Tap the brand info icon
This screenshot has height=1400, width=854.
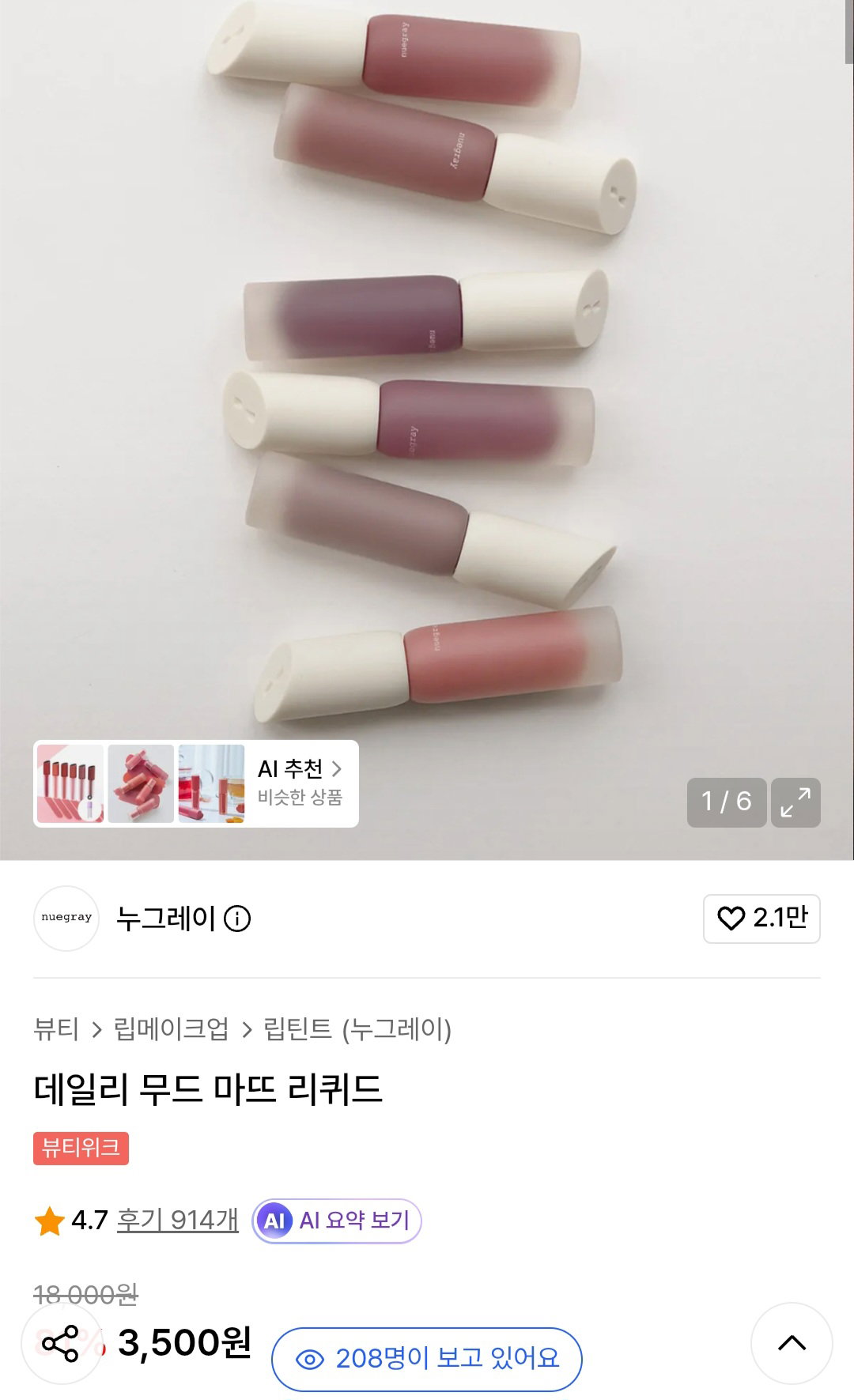(x=237, y=919)
